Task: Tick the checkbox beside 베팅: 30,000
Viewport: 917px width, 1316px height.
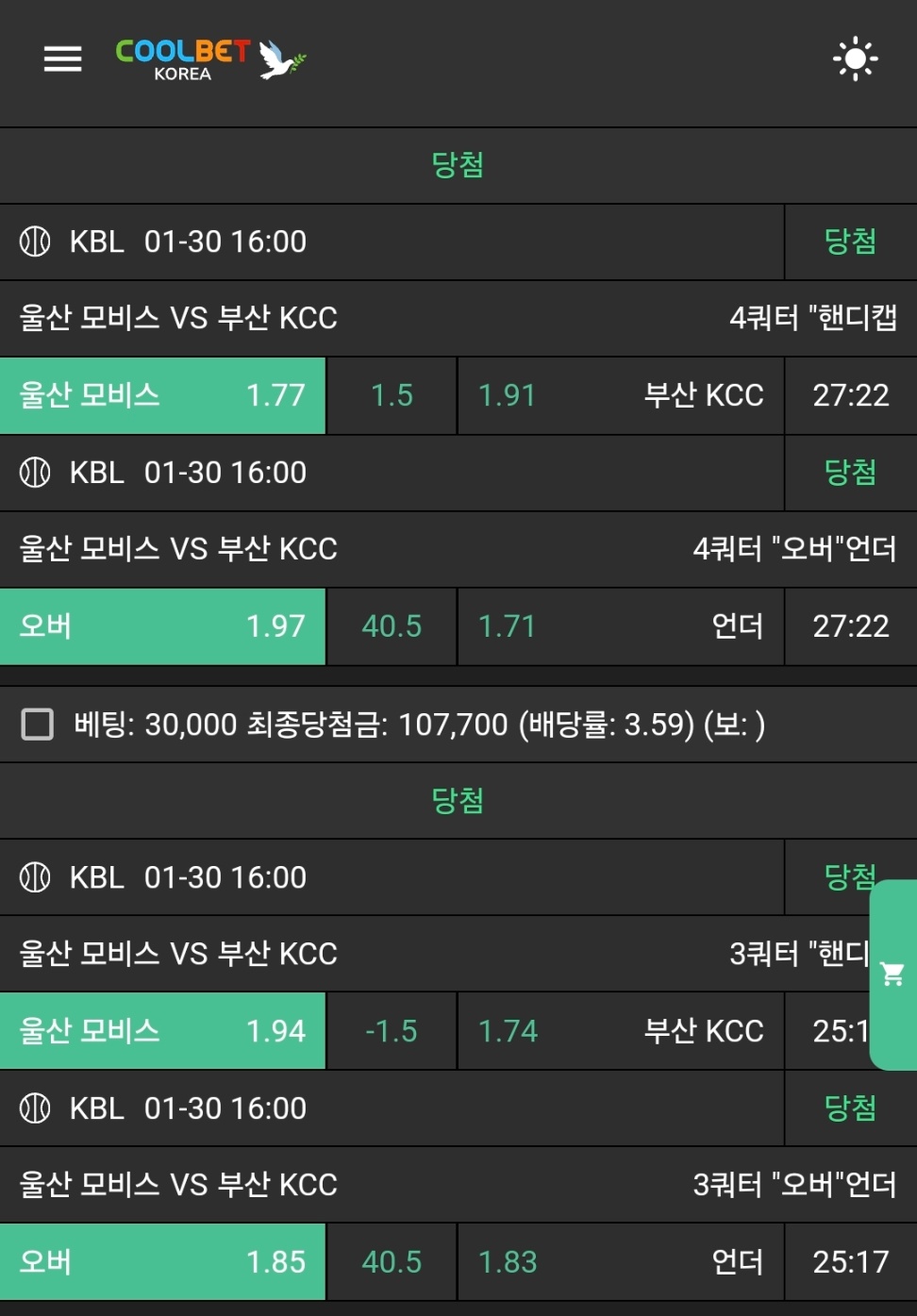Action: [x=38, y=725]
